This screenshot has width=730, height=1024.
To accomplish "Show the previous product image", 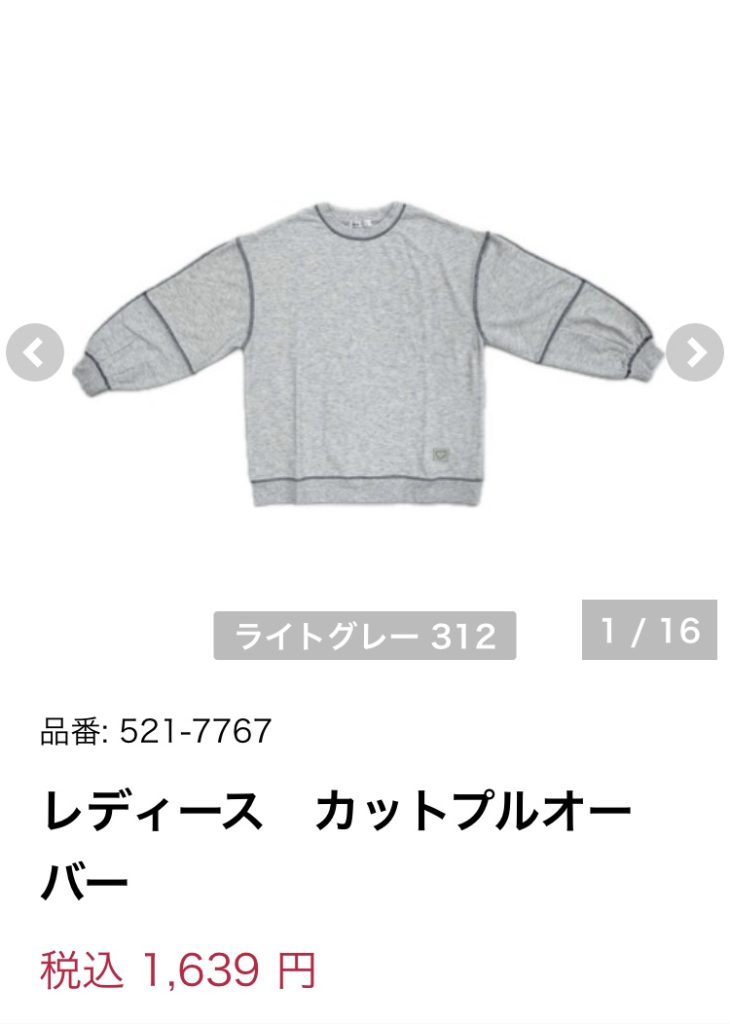I will coord(35,353).
